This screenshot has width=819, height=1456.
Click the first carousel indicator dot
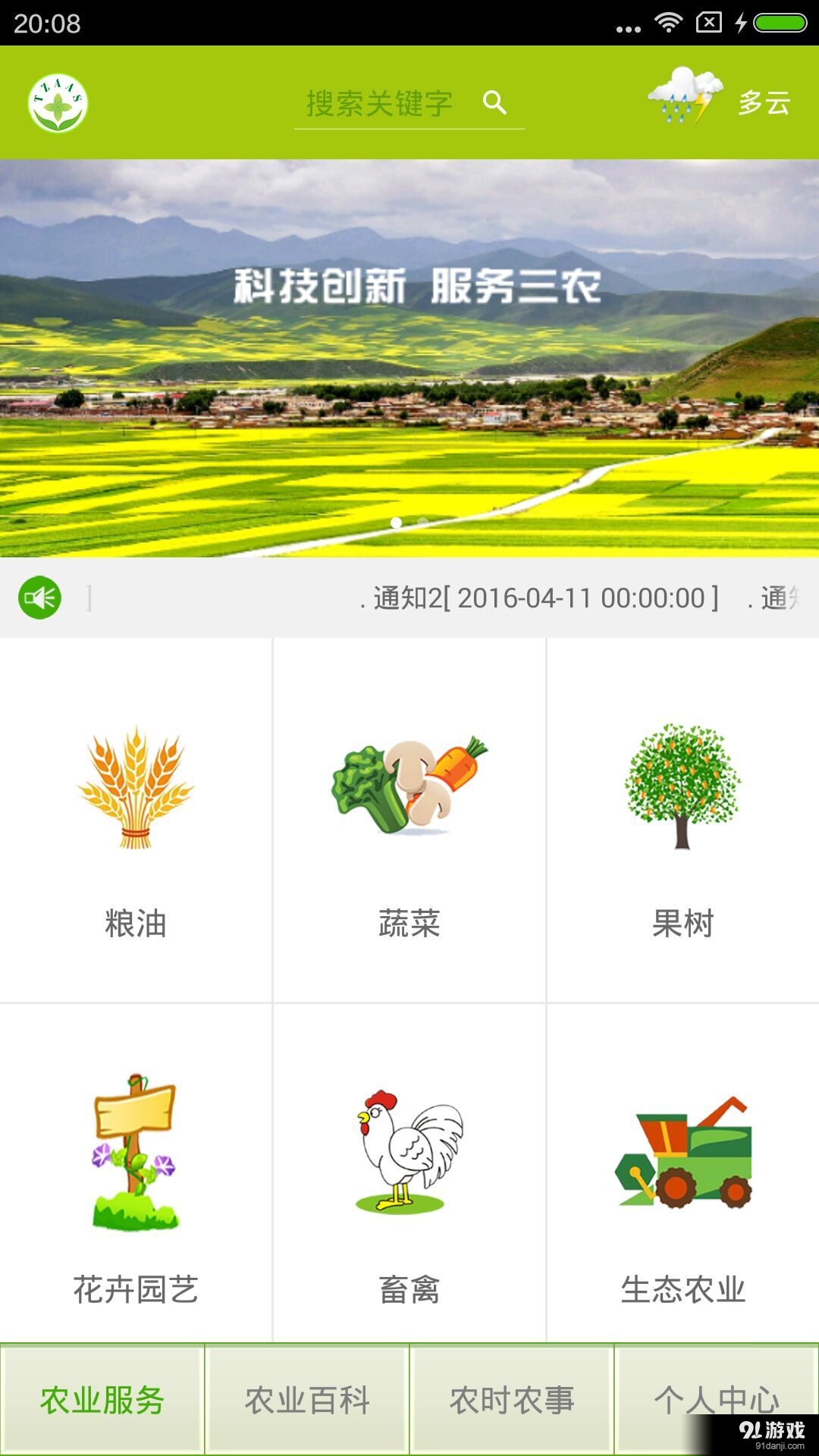pos(397,522)
